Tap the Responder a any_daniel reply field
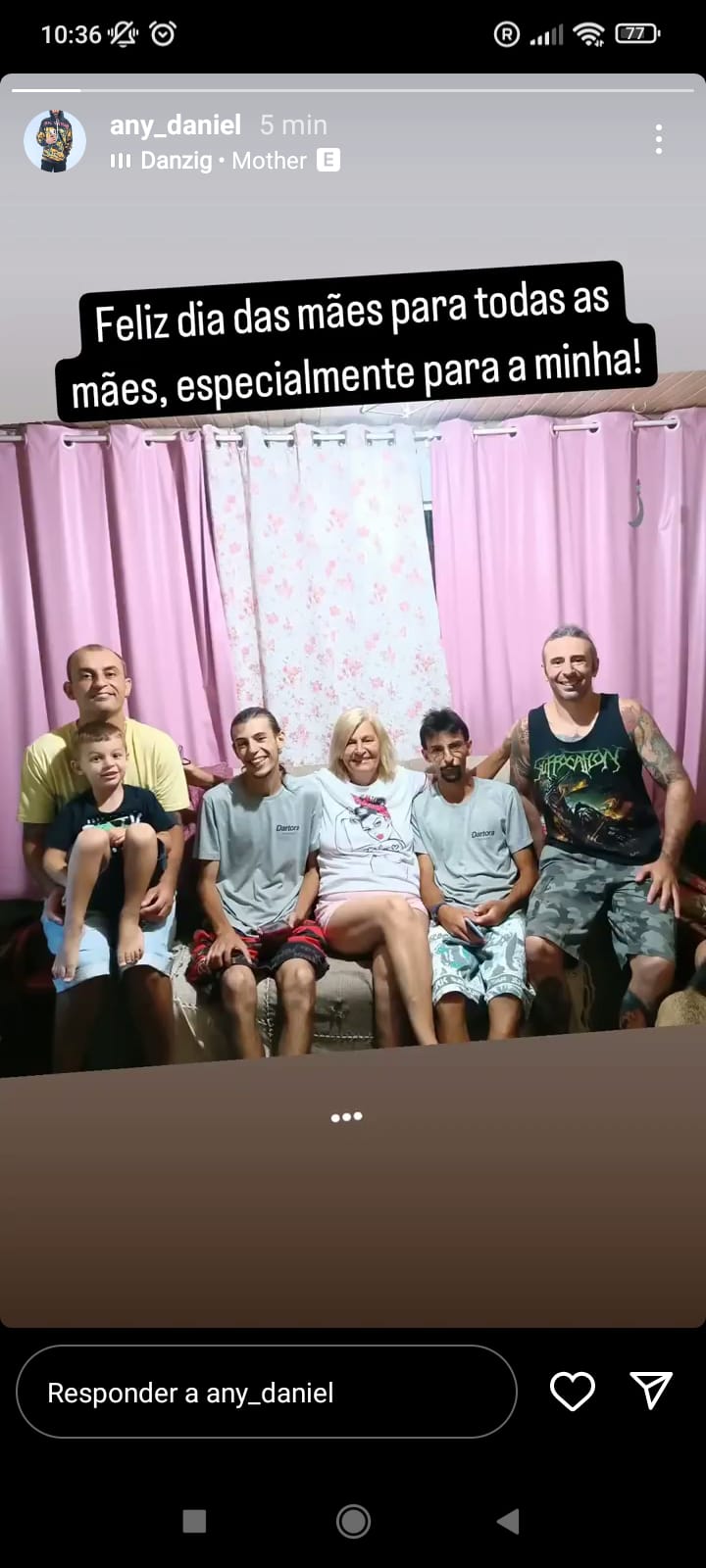The image size is (706, 1568). [x=267, y=1392]
